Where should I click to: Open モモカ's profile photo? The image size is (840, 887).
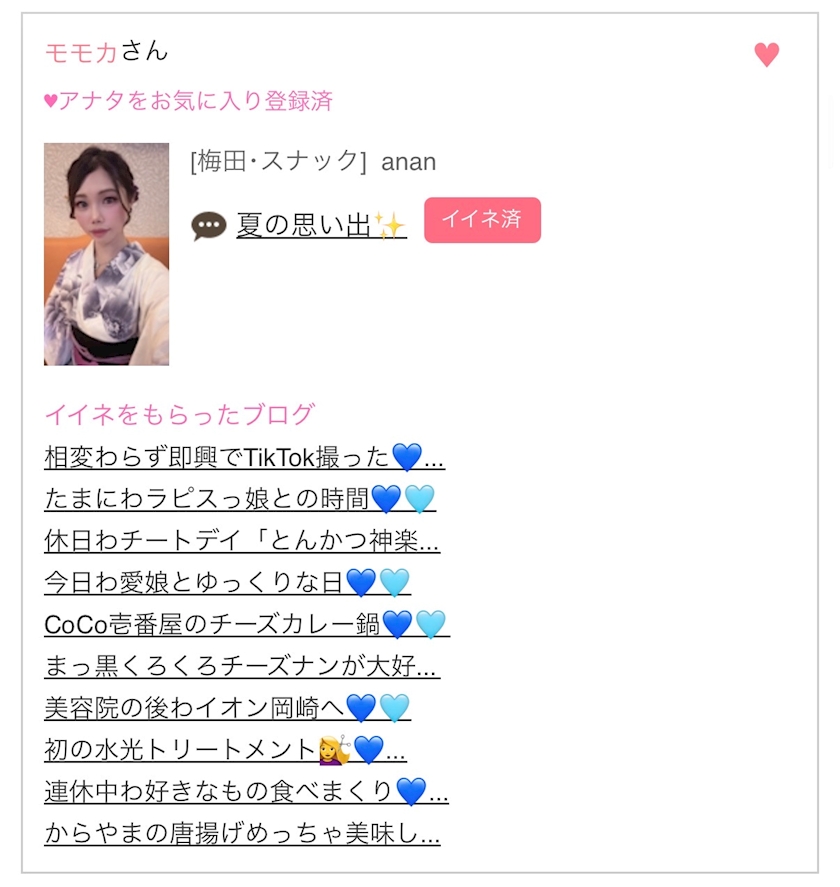106,254
